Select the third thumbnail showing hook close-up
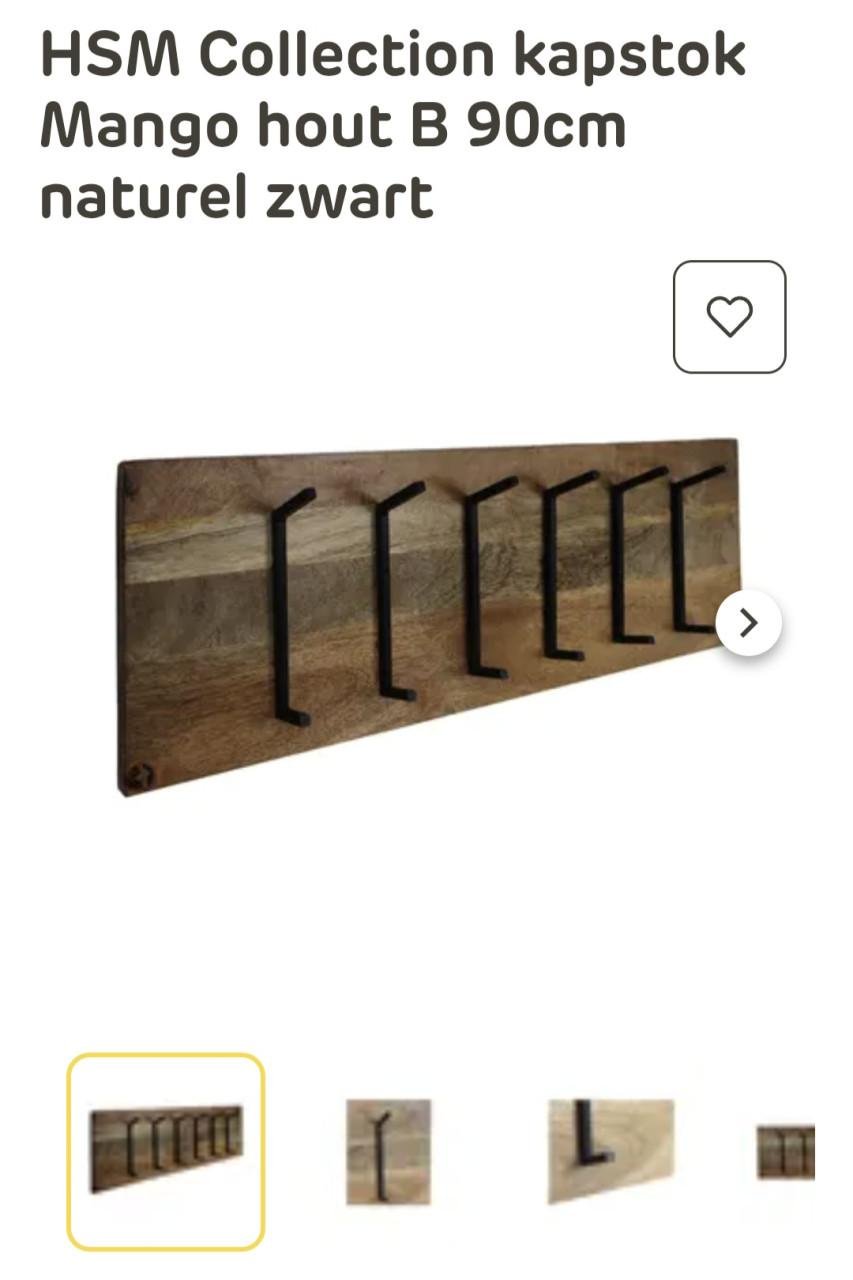This screenshot has height=1280, width=853. [x=610, y=1151]
